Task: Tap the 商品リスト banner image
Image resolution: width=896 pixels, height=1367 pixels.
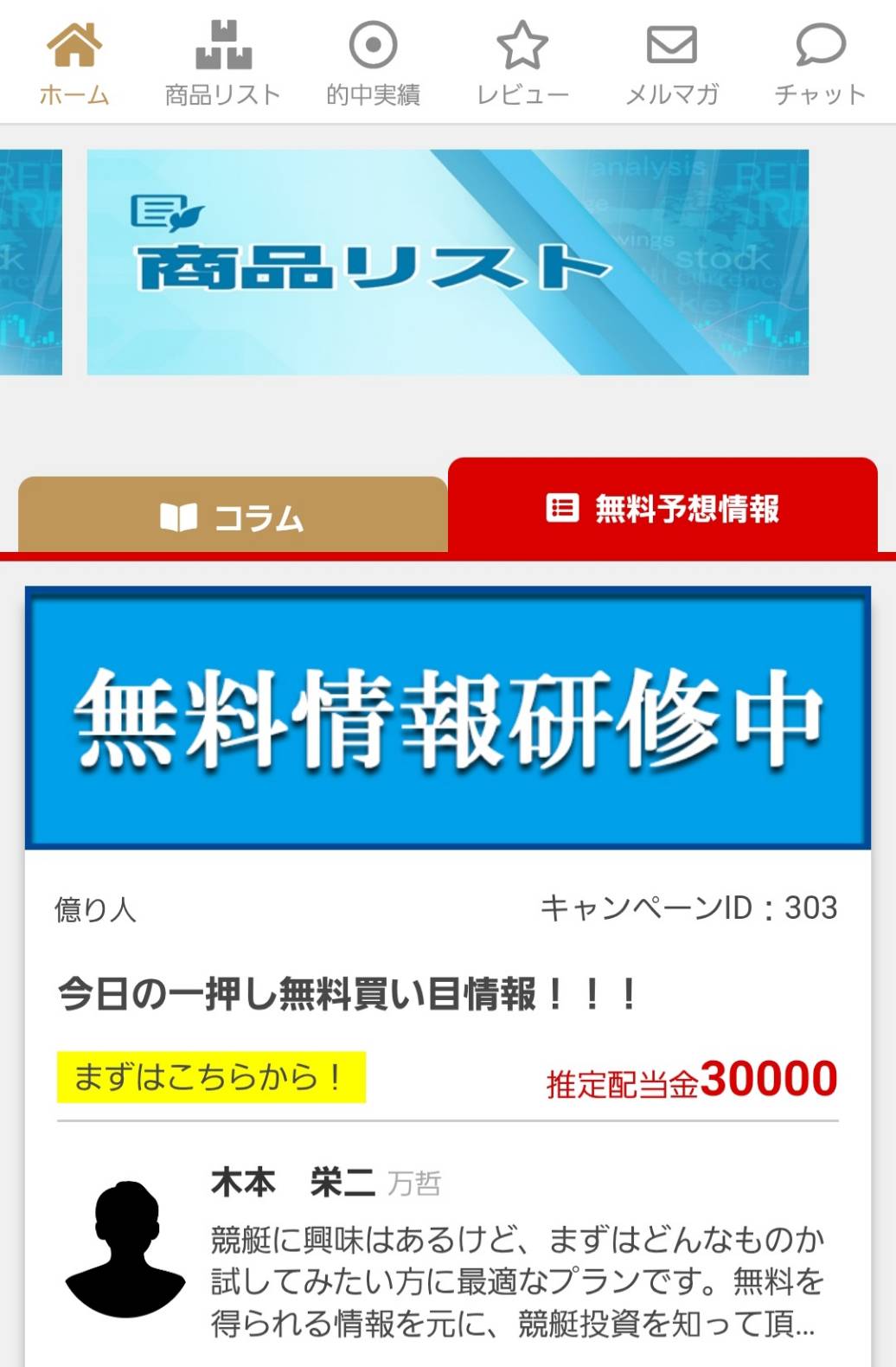Action: coord(447,262)
